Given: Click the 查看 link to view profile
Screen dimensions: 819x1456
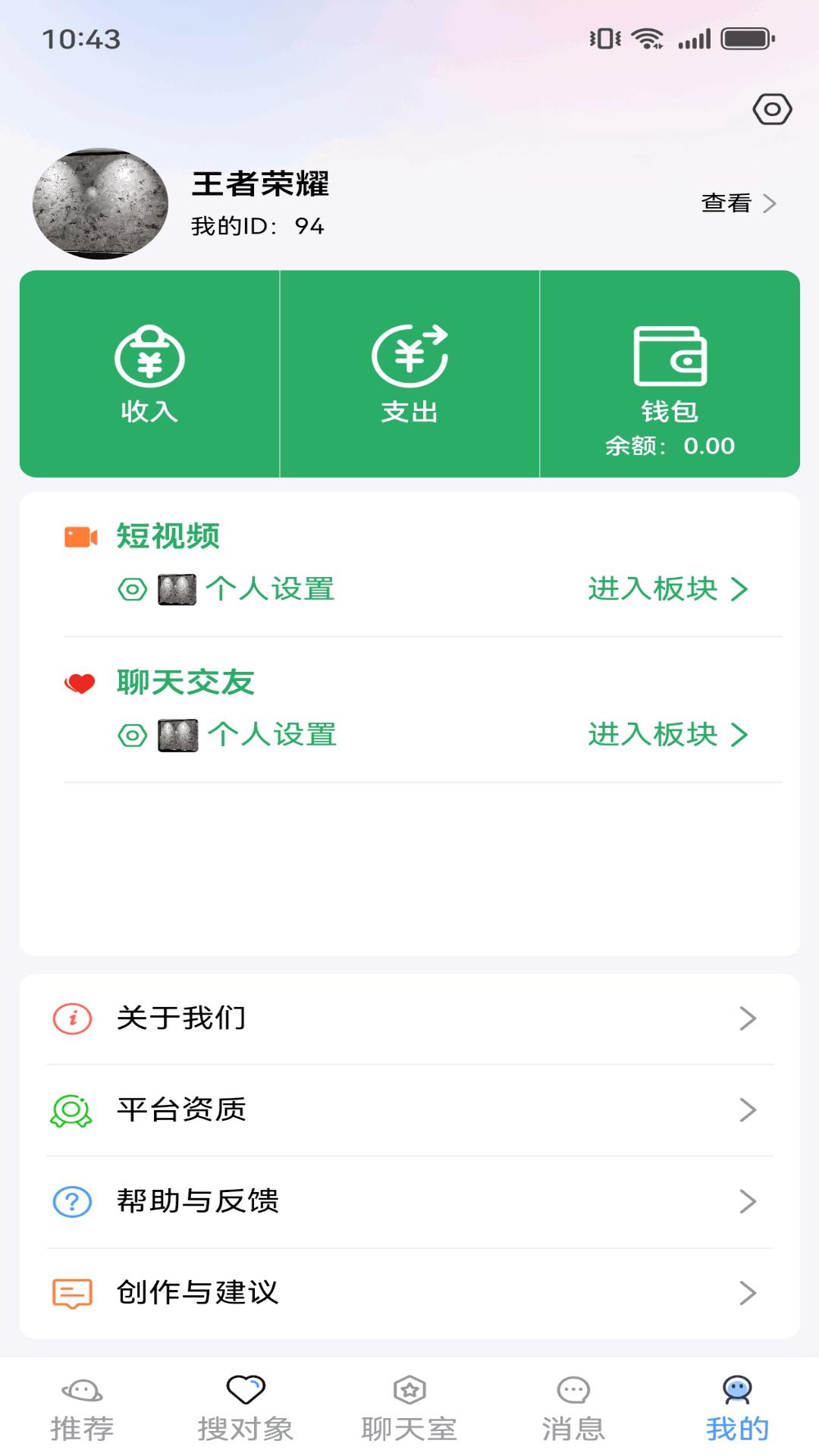Looking at the screenshot, I should tap(726, 202).
